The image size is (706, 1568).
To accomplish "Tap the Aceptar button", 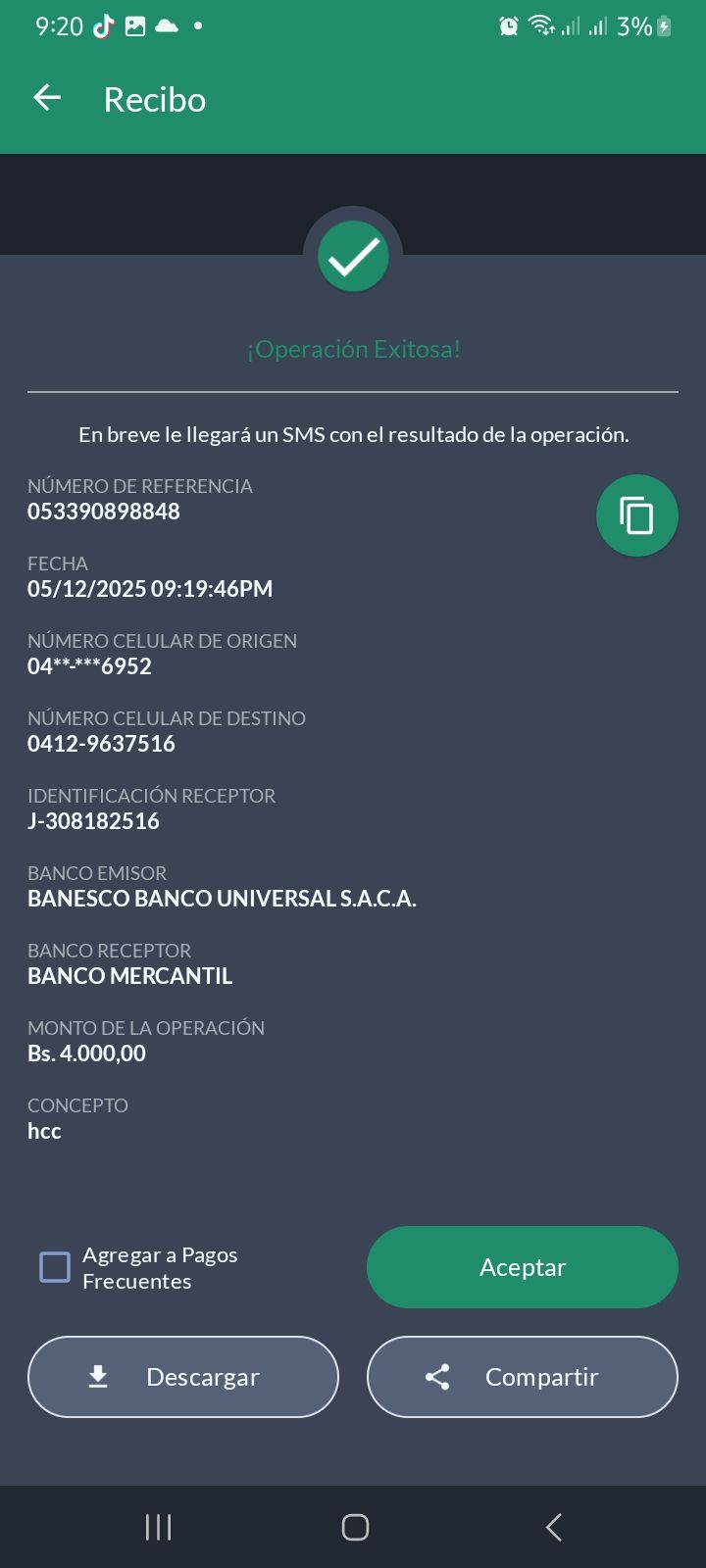I will coord(522,1267).
